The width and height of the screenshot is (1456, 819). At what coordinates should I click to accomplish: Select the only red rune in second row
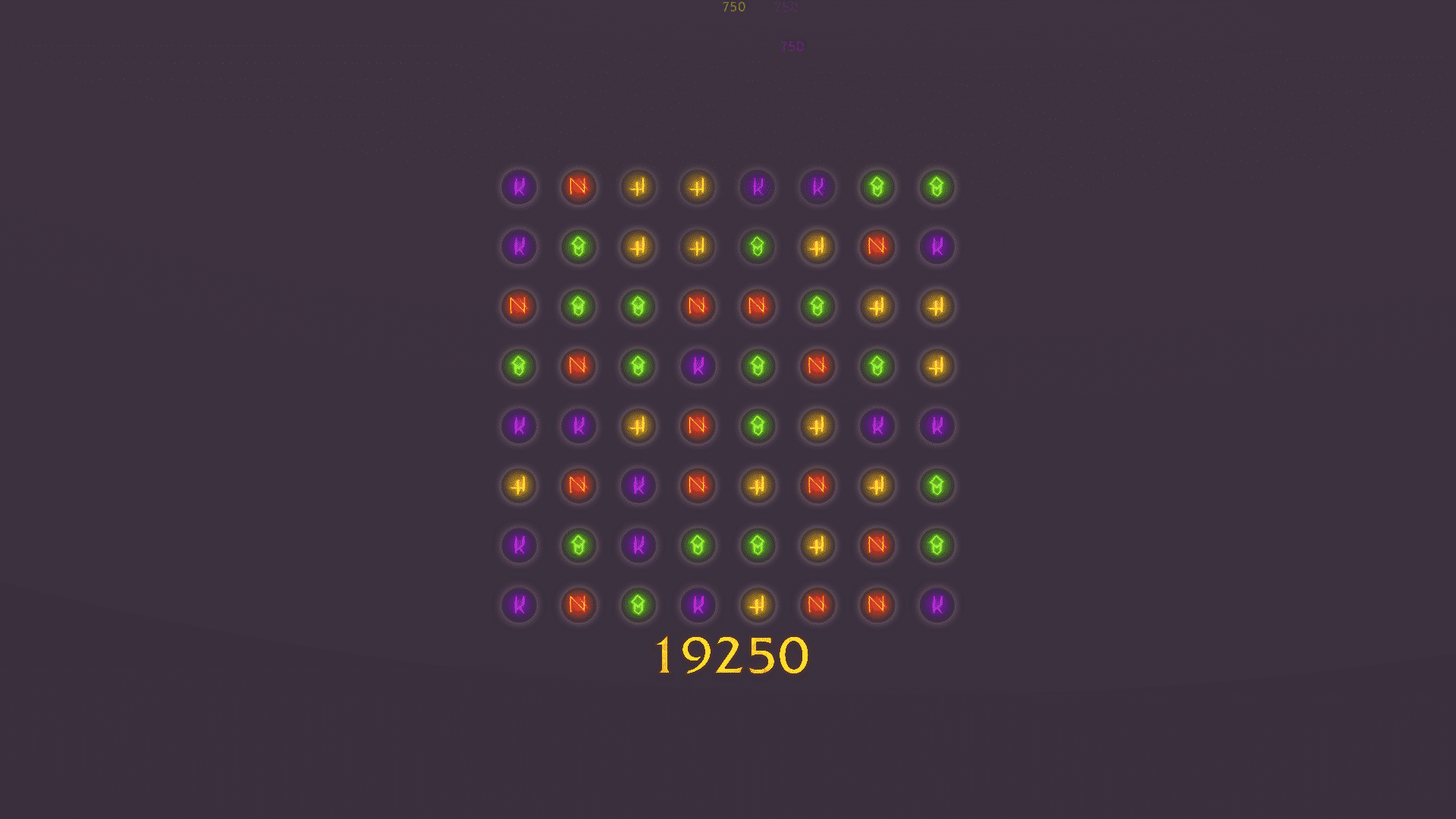(x=877, y=246)
